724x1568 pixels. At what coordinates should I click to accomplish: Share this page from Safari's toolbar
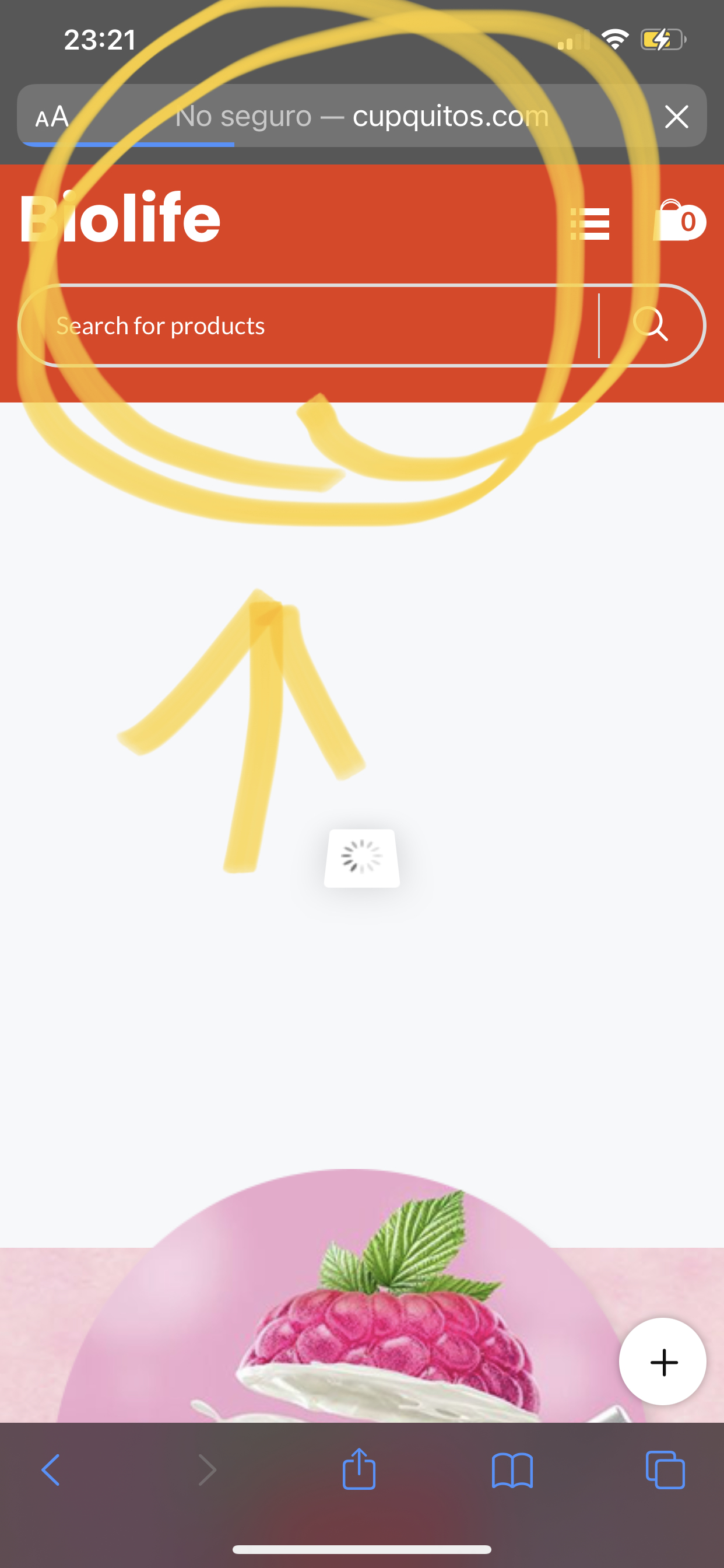pos(359,1469)
